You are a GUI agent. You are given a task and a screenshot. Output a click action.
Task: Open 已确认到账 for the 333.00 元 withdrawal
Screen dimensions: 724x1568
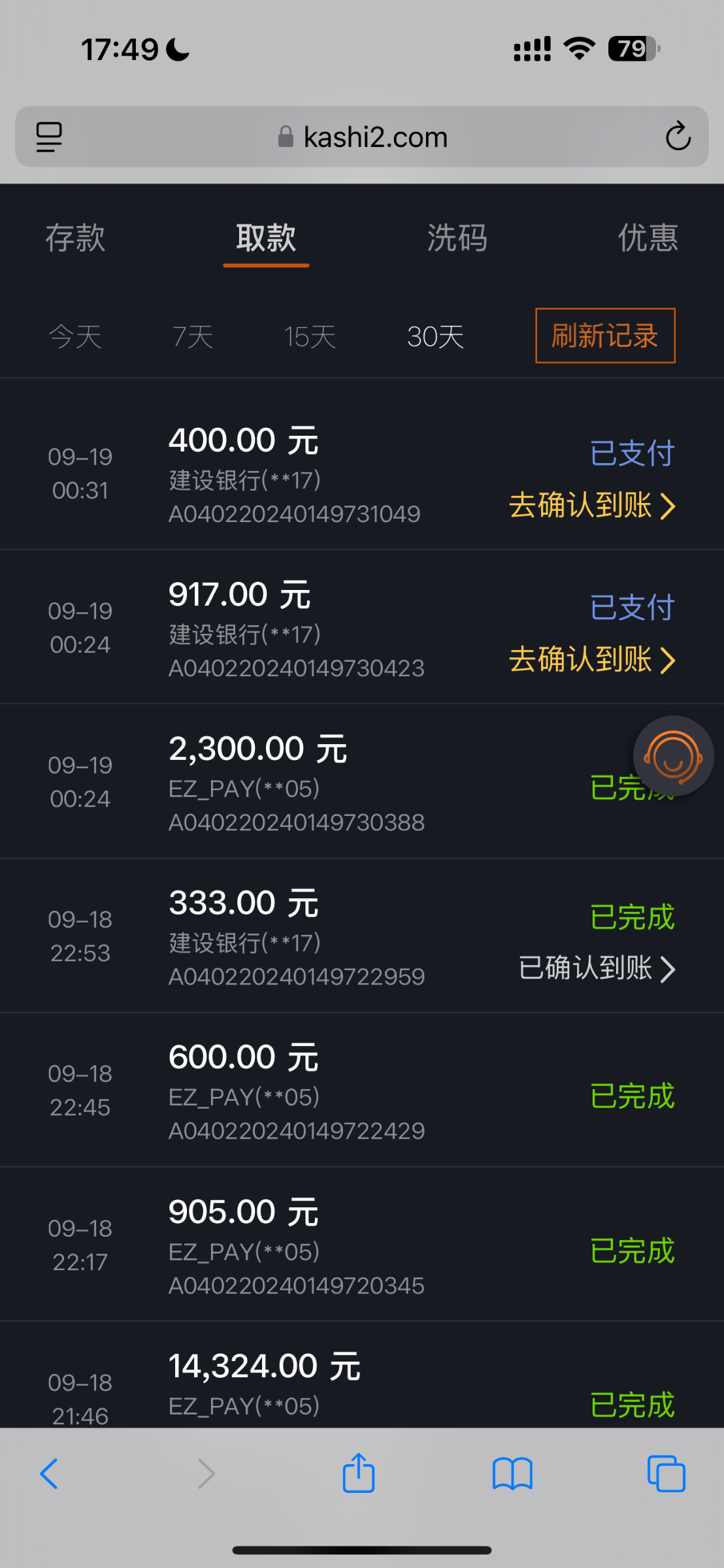coord(597,968)
